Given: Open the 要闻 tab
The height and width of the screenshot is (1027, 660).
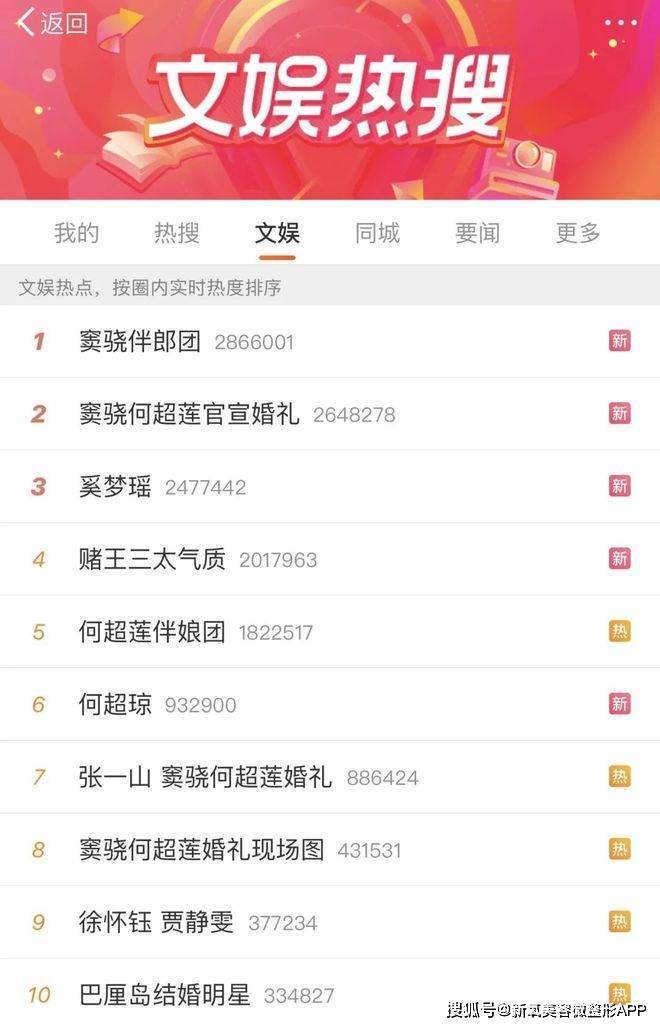Looking at the screenshot, I should click(477, 233).
